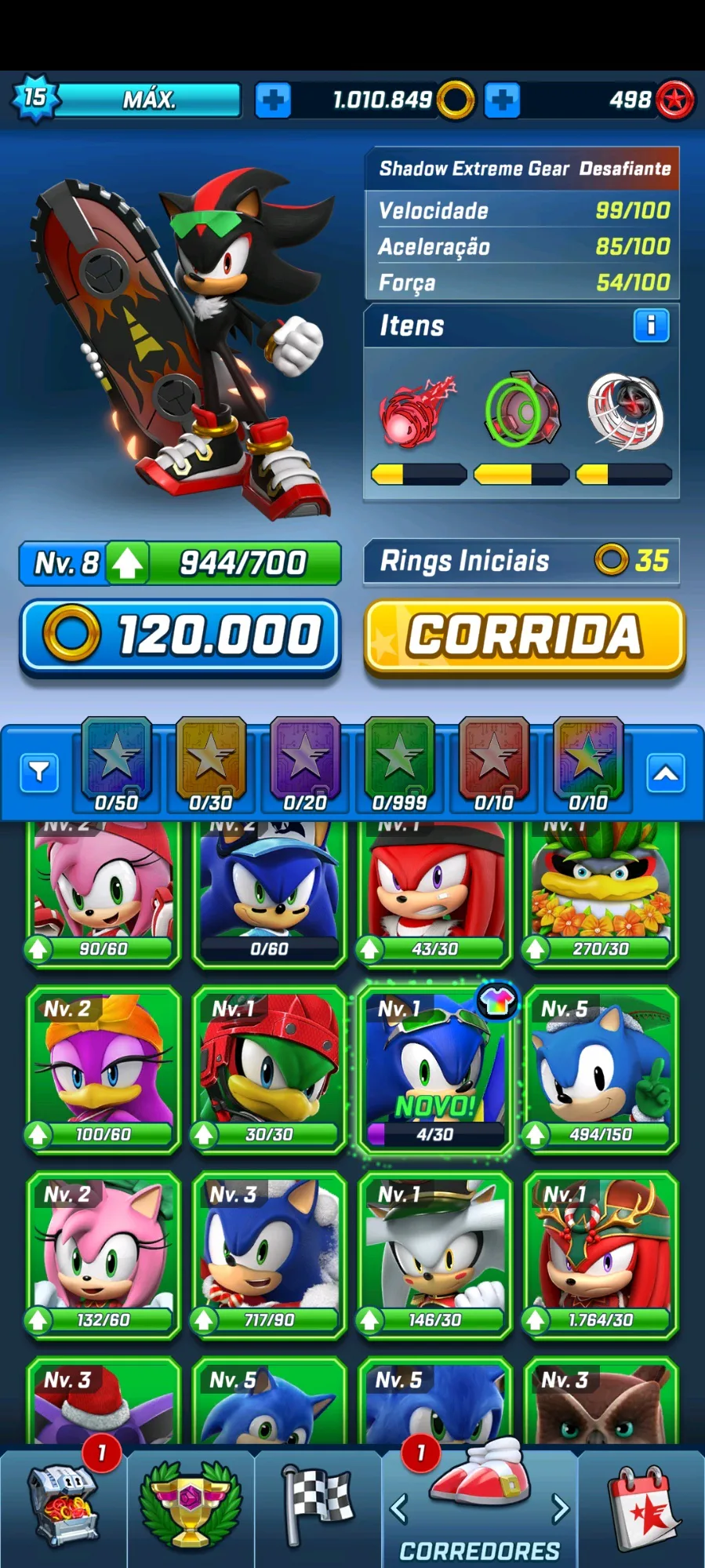Screen dimensions: 705x1568
Task: Open the character filter funnel
Action: point(39,773)
